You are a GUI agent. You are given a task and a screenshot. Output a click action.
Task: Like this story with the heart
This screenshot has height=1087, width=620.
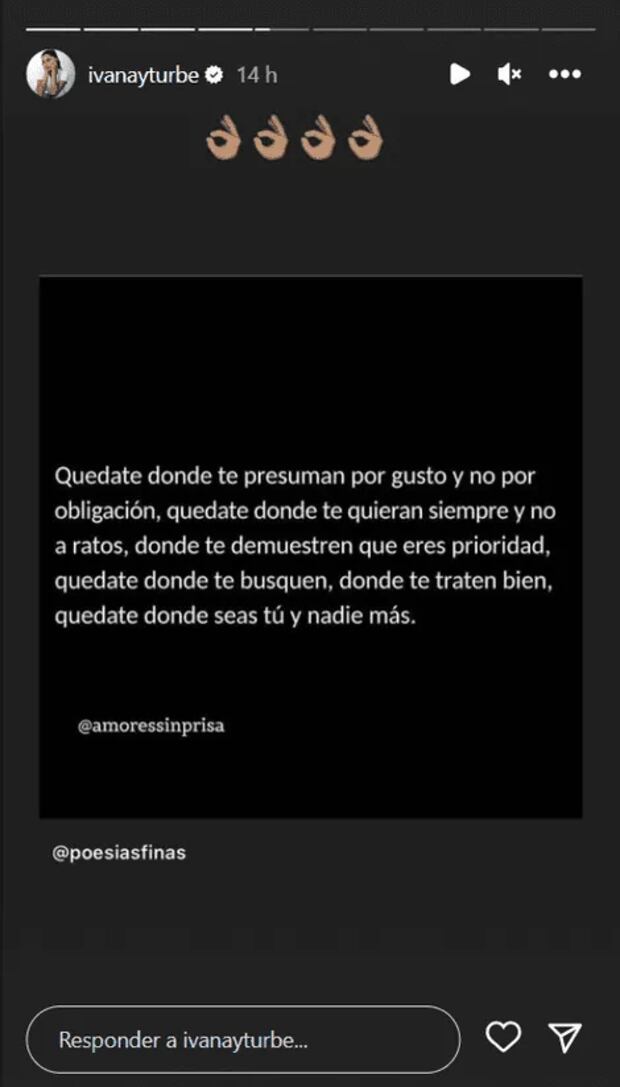(x=503, y=1037)
